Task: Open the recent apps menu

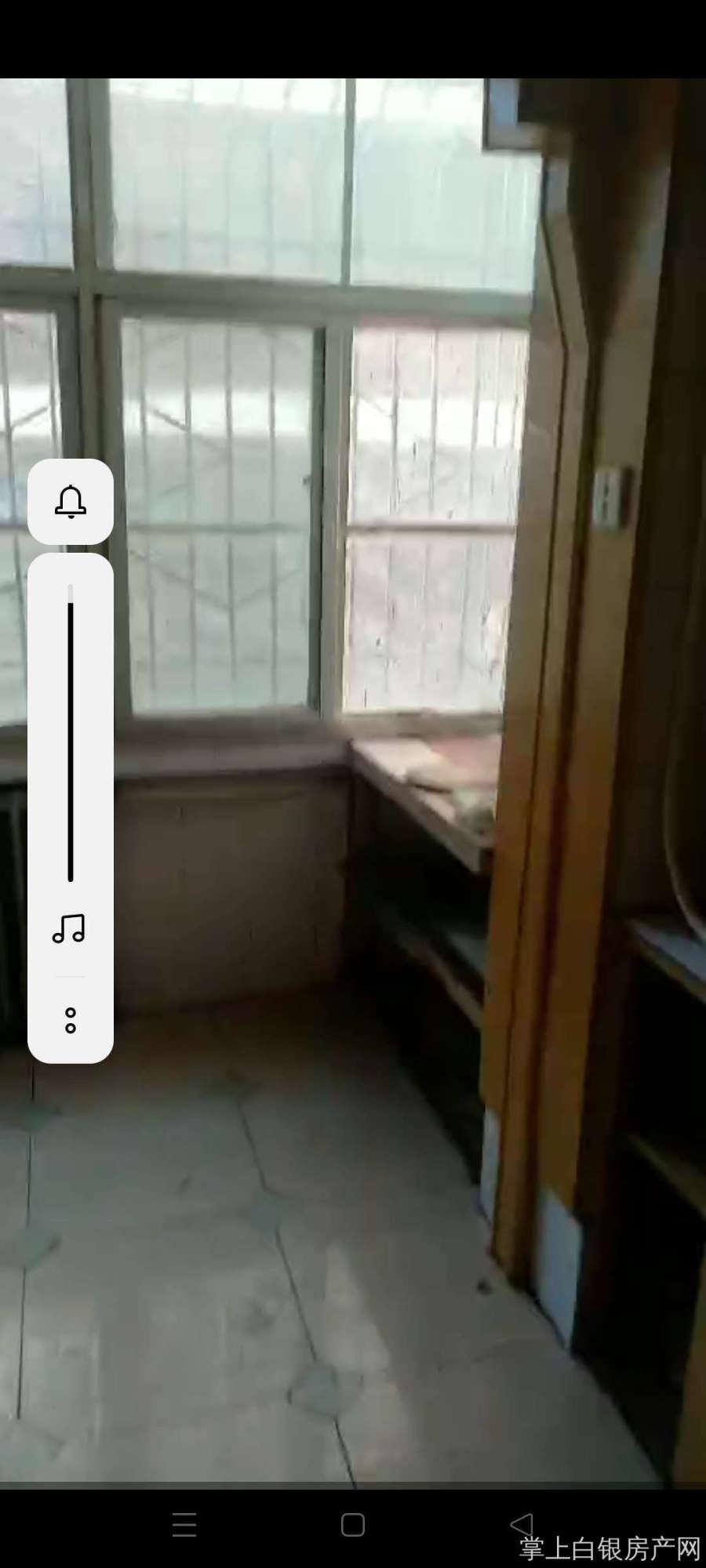Action: tap(184, 1525)
